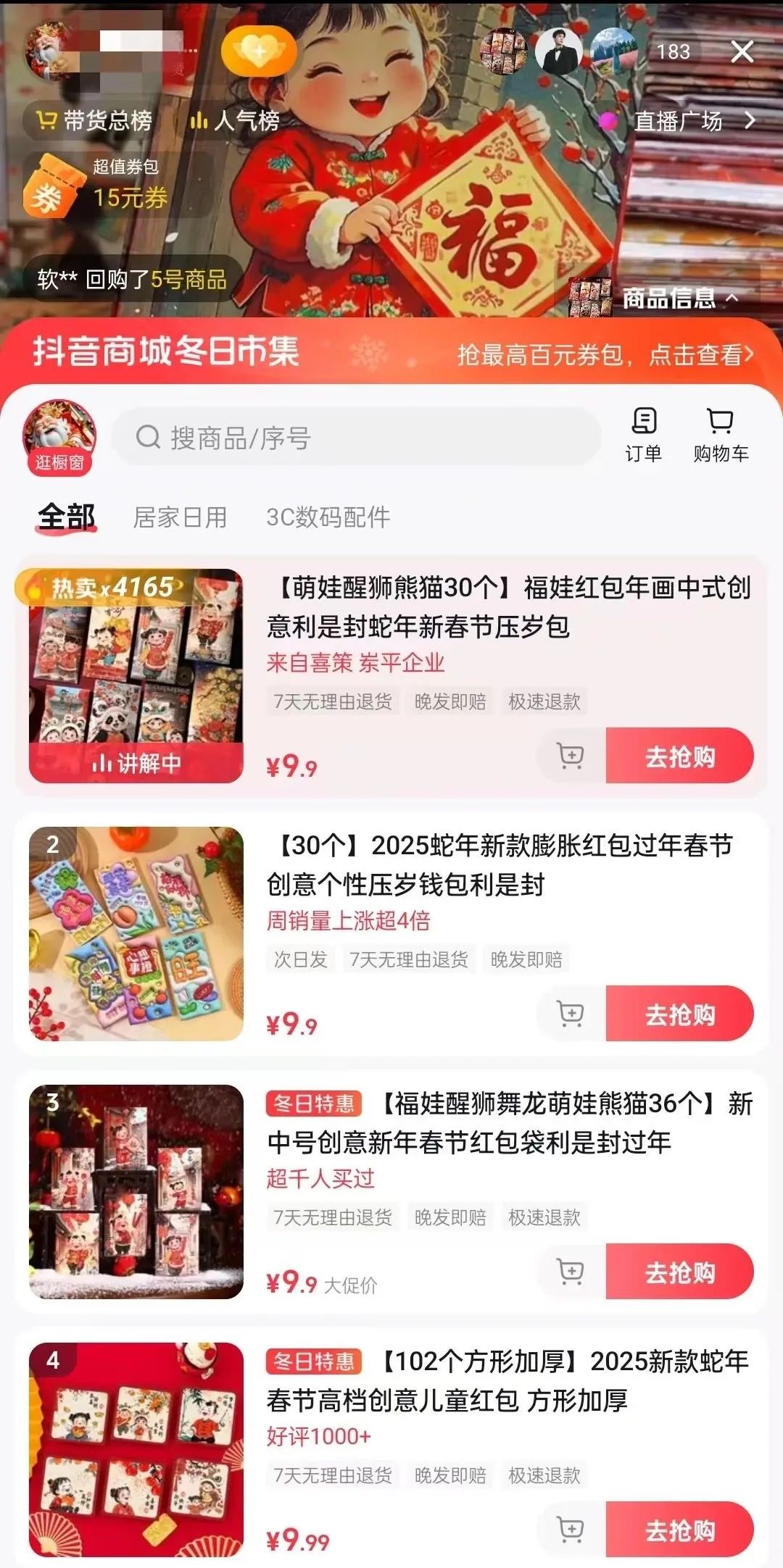Open 订单 orders
Screen dimensions: 783x1568
click(644, 435)
